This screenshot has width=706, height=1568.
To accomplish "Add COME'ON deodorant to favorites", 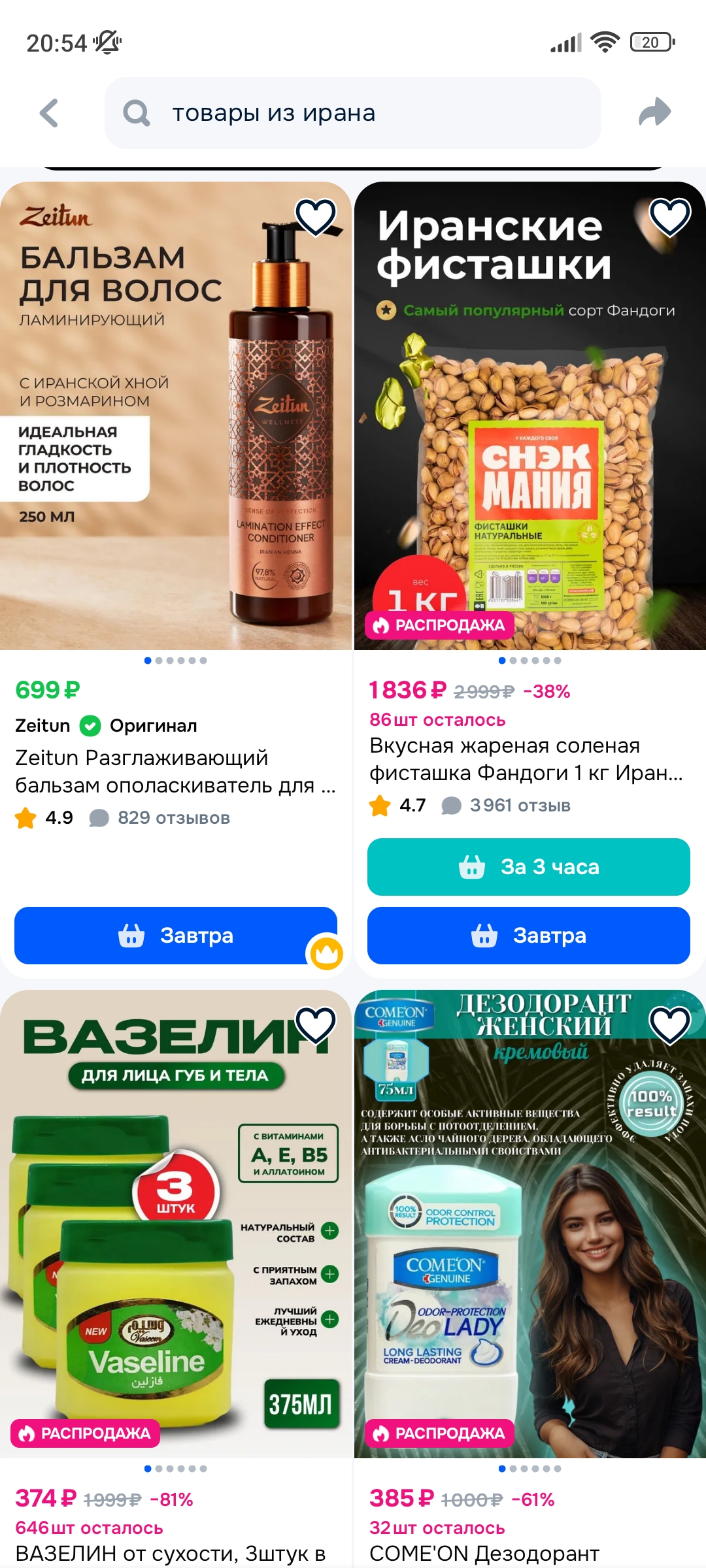I will tap(669, 1024).
